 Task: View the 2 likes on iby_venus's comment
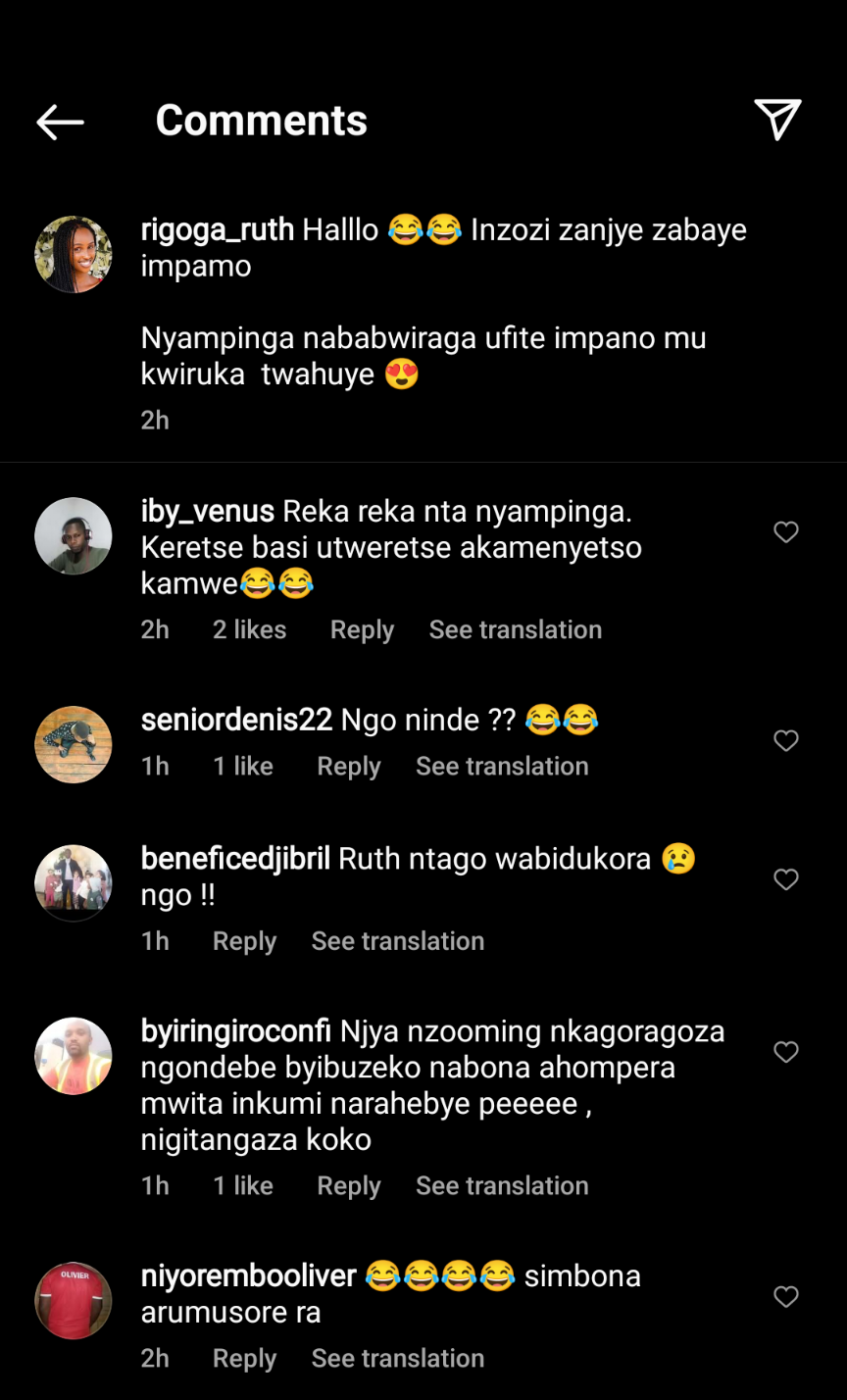(249, 629)
